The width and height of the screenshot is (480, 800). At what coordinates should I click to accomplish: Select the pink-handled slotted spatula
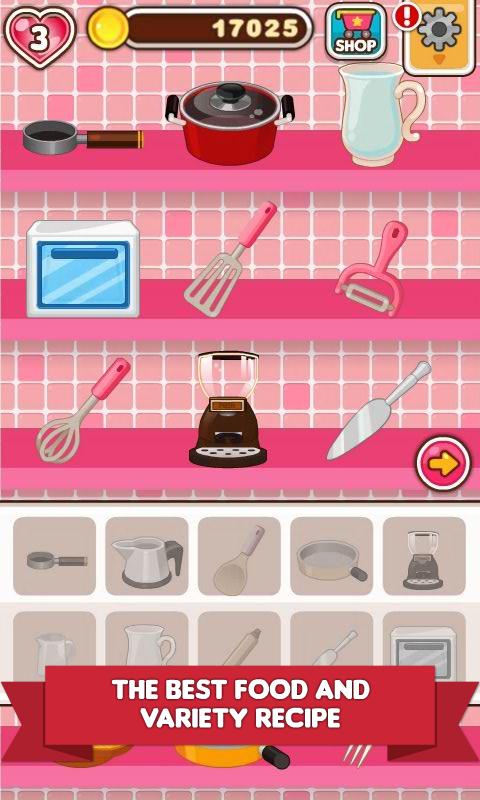click(230, 259)
